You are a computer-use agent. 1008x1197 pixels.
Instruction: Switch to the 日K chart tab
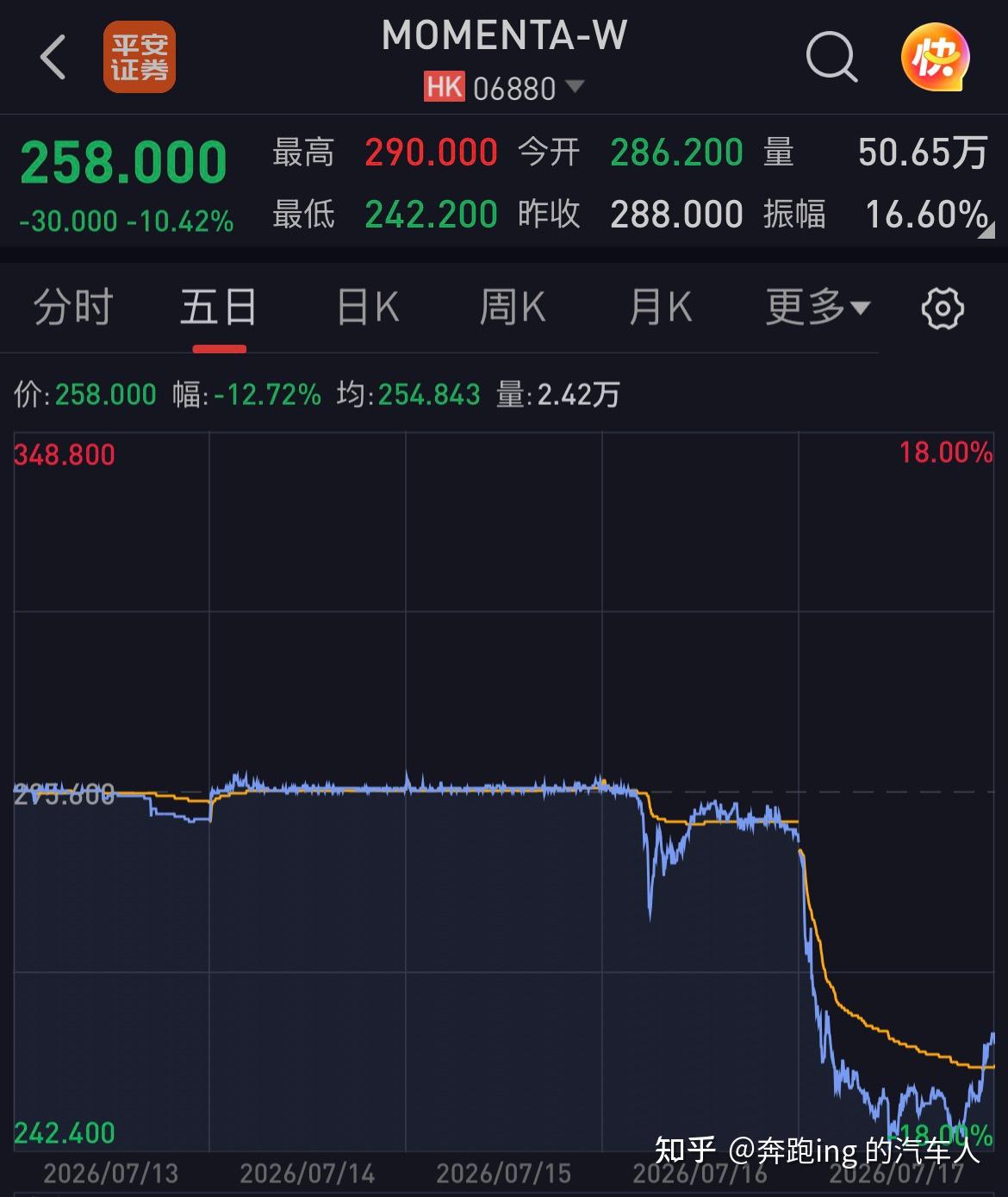368,307
